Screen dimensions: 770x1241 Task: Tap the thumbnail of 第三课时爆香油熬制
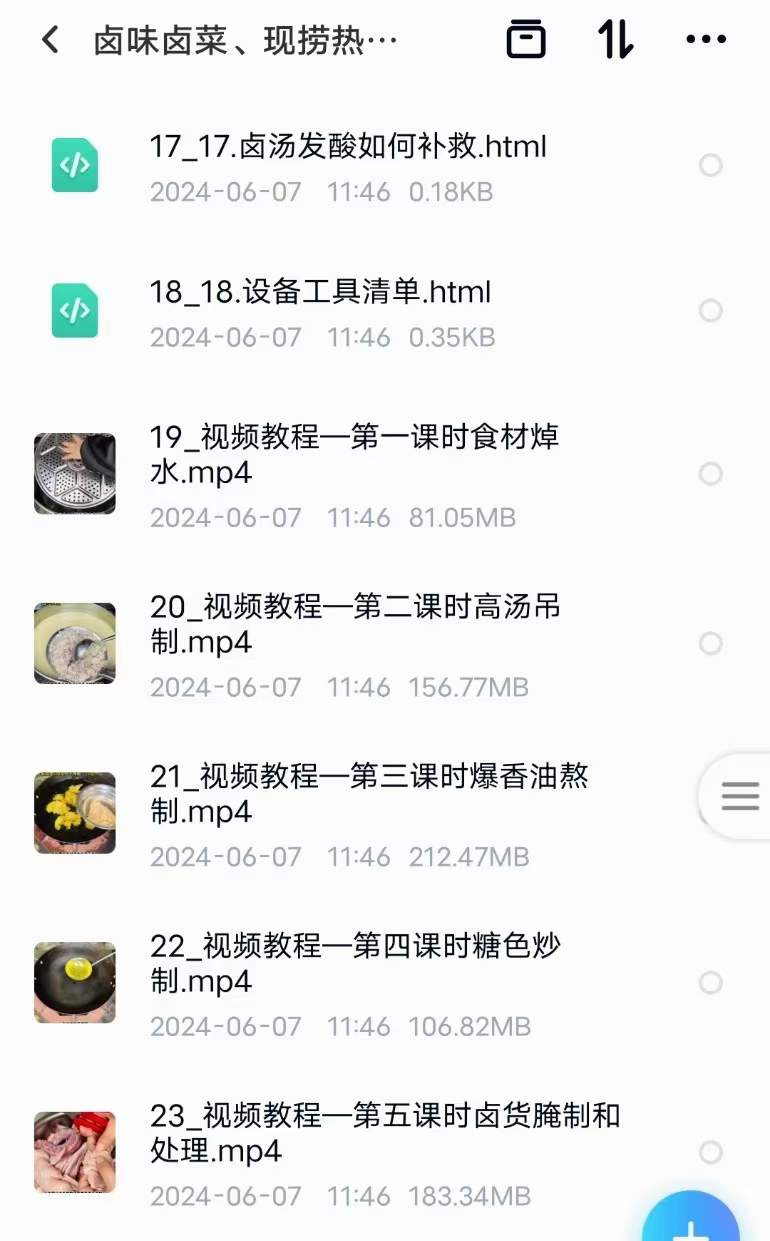[74, 812]
